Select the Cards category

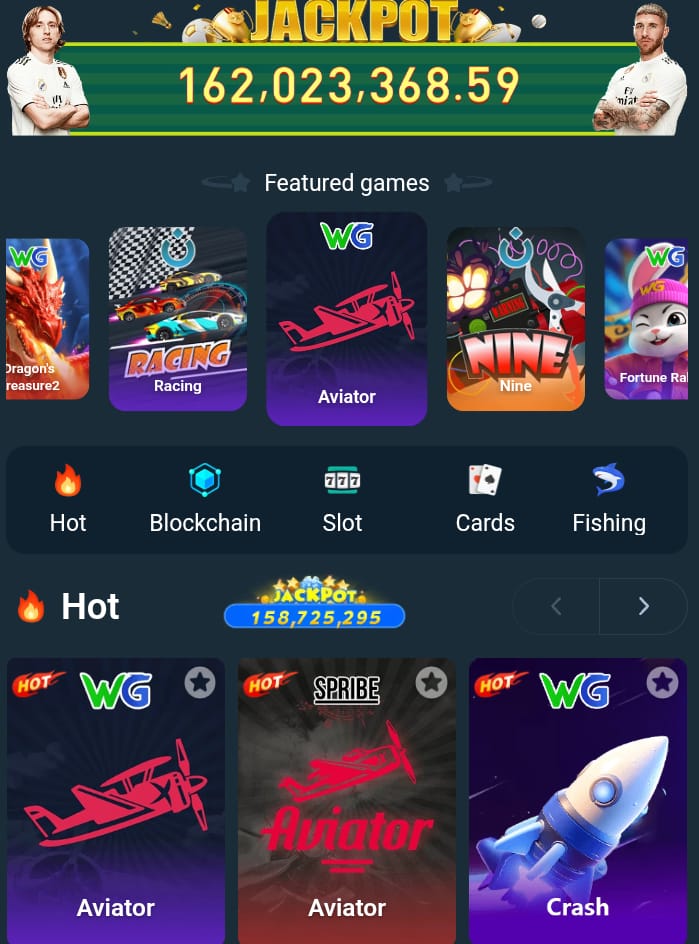coord(485,500)
